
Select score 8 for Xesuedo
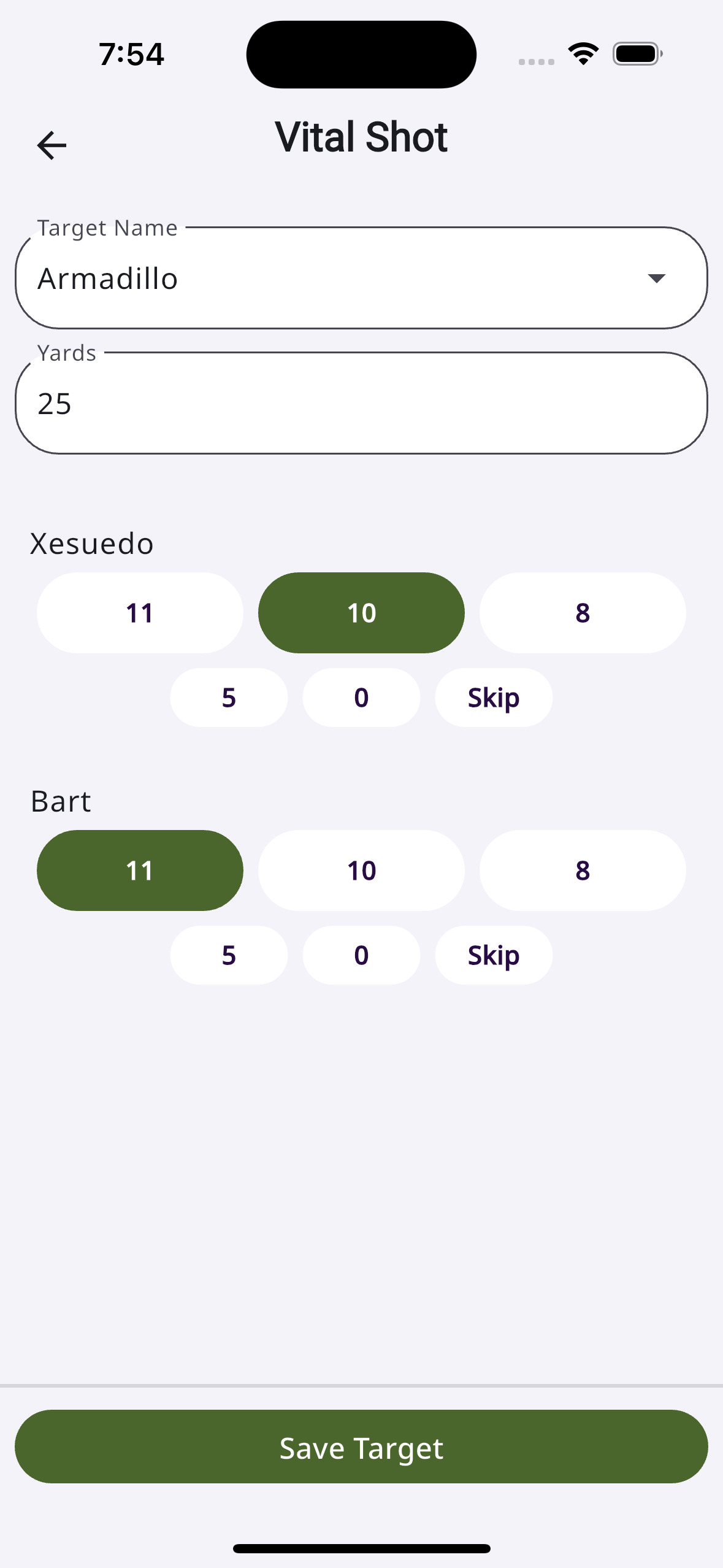(x=582, y=612)
